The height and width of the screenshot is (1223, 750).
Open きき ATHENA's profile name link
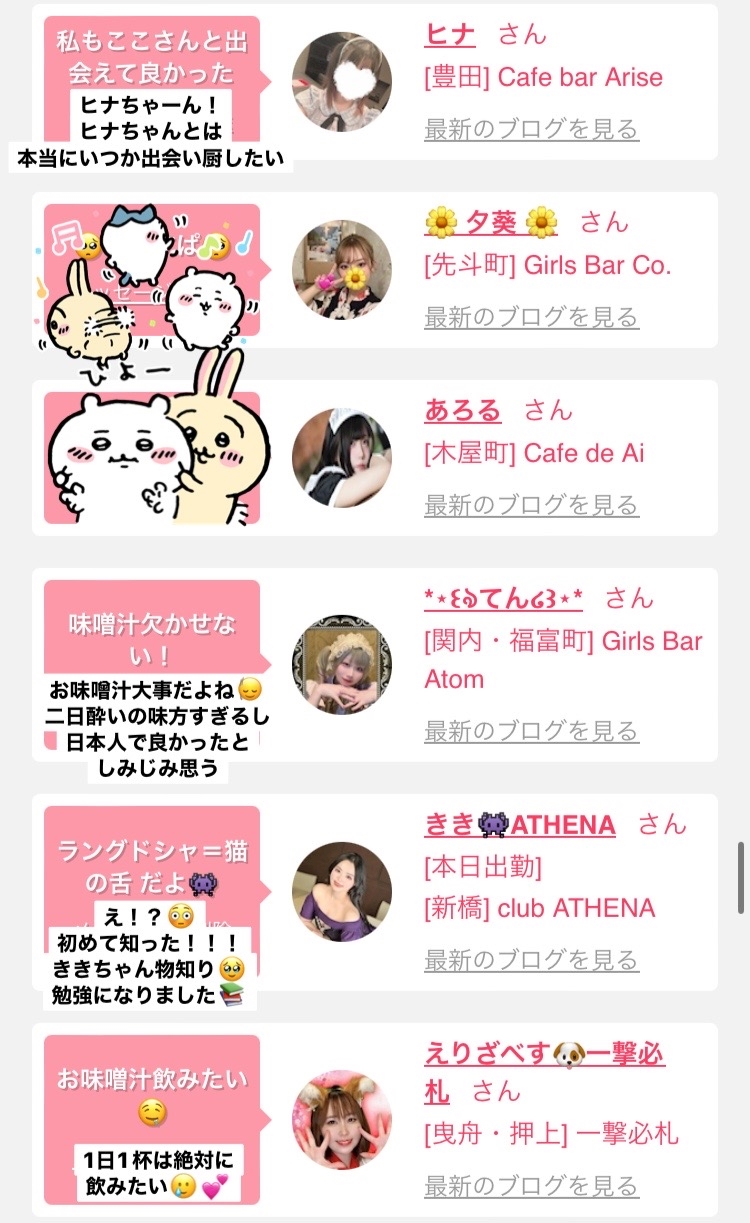(x=519, y=824)
